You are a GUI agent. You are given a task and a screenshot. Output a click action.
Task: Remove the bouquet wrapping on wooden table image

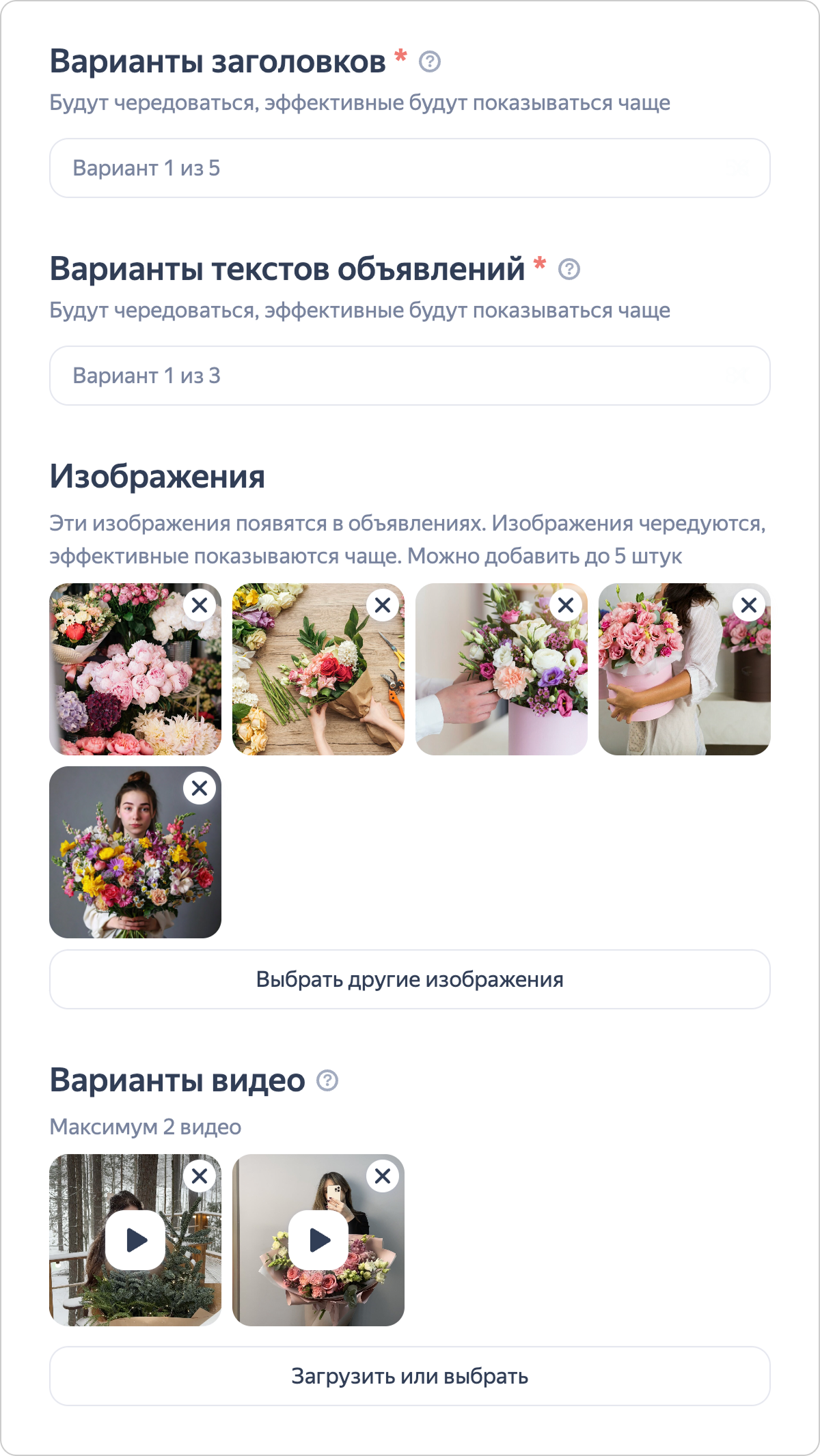tap(383, 605)
